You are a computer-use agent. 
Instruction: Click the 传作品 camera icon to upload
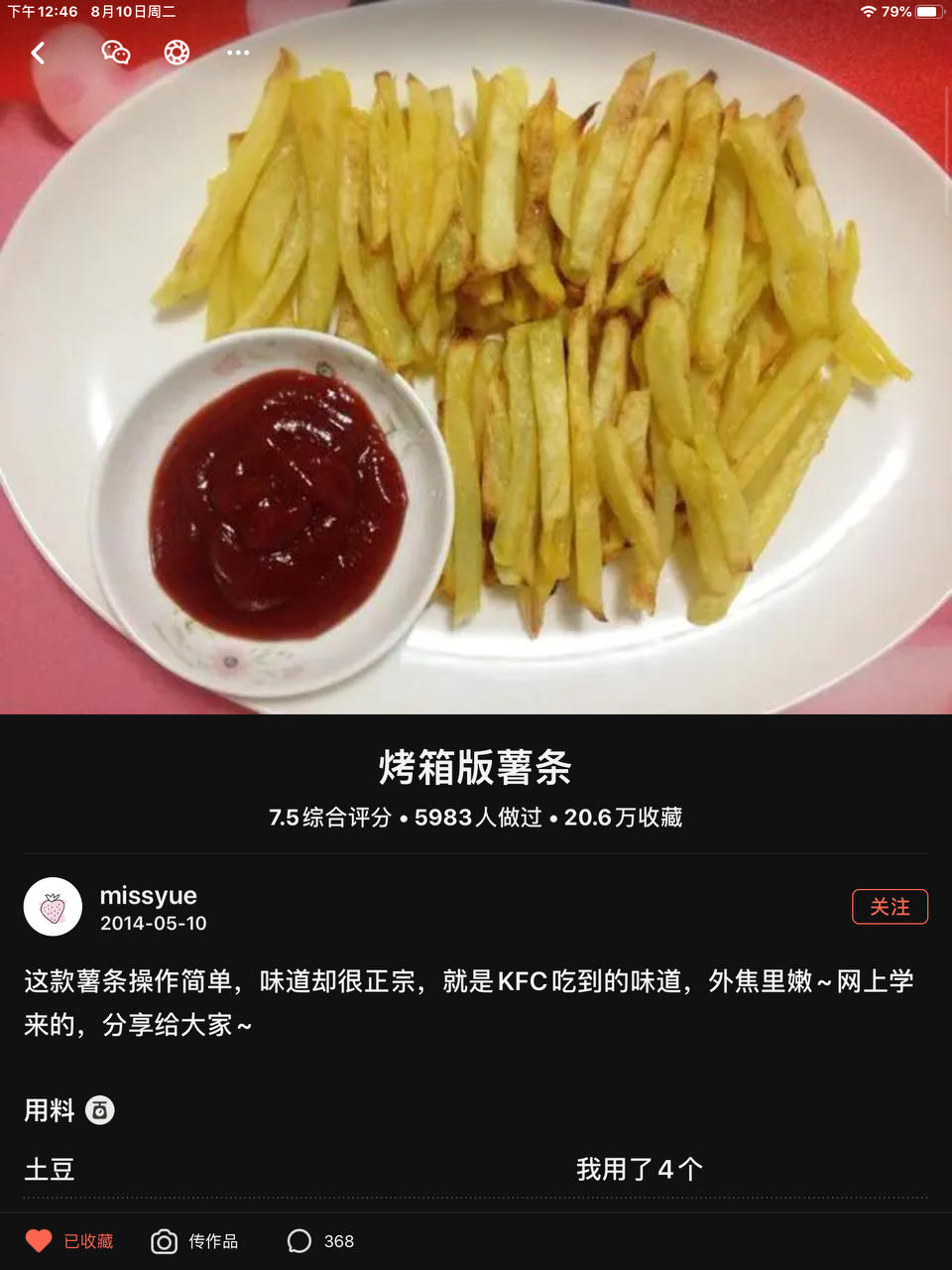[164, 1241]
